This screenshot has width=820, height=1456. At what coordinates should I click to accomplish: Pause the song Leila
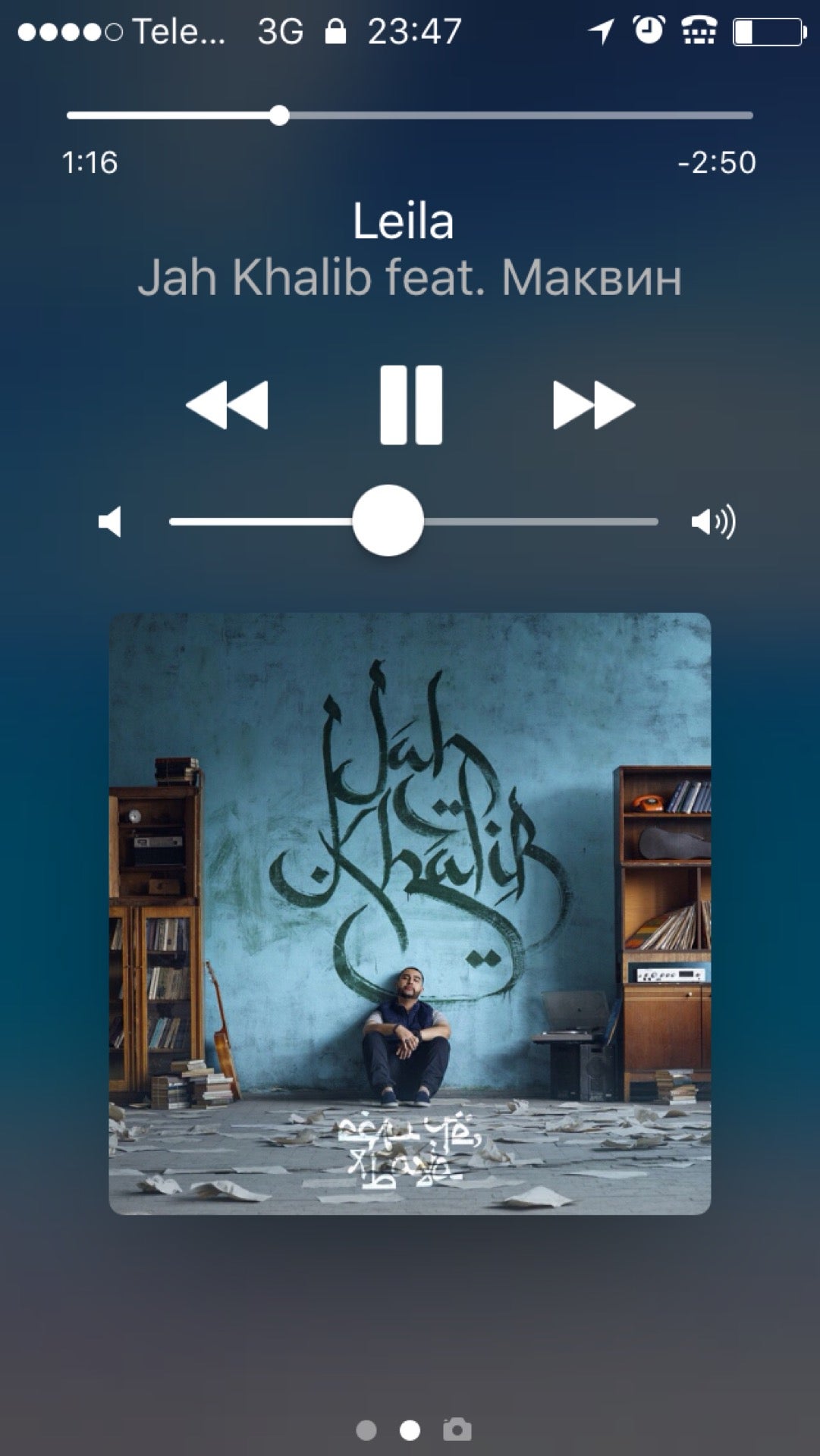410,405
